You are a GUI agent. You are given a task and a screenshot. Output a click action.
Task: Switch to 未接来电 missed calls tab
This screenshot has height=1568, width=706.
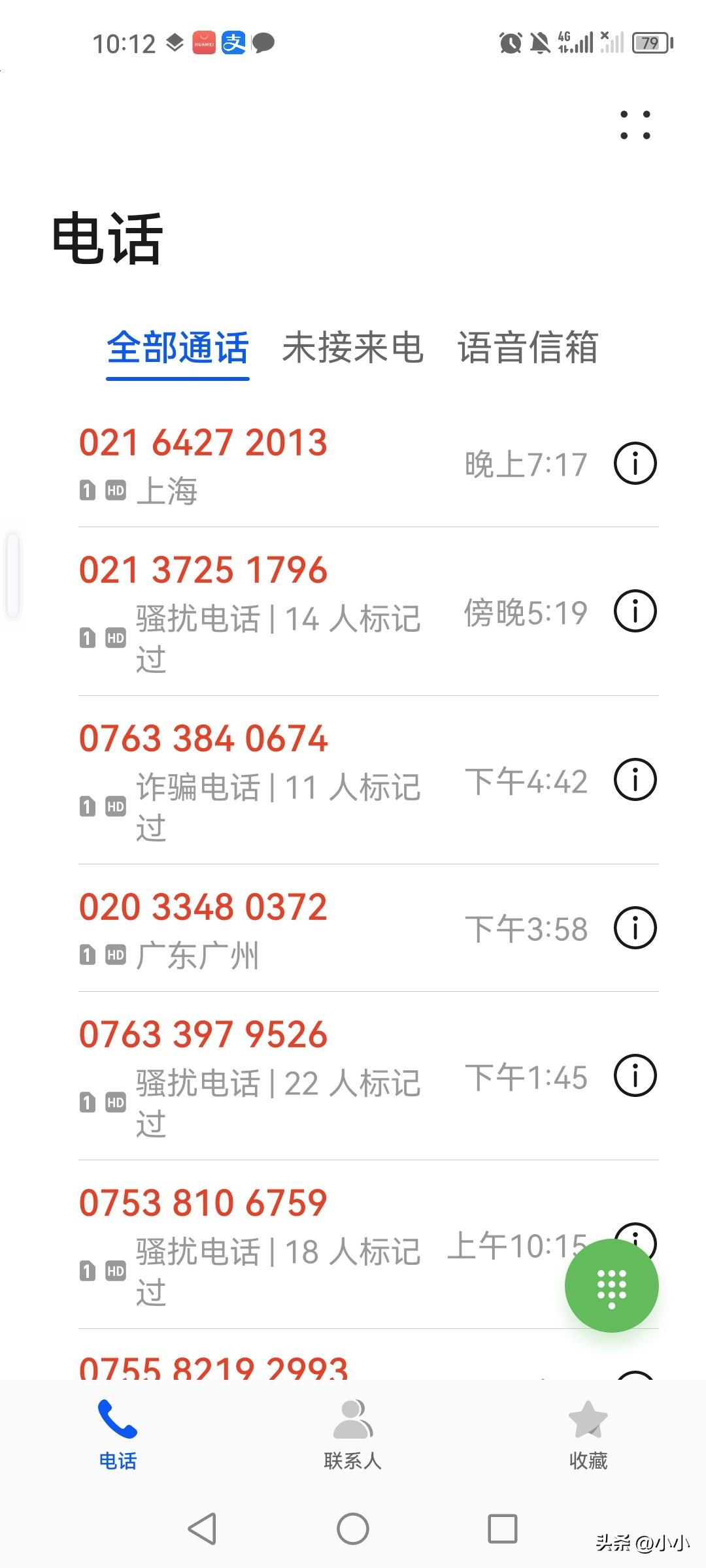(x=353, y=348)
